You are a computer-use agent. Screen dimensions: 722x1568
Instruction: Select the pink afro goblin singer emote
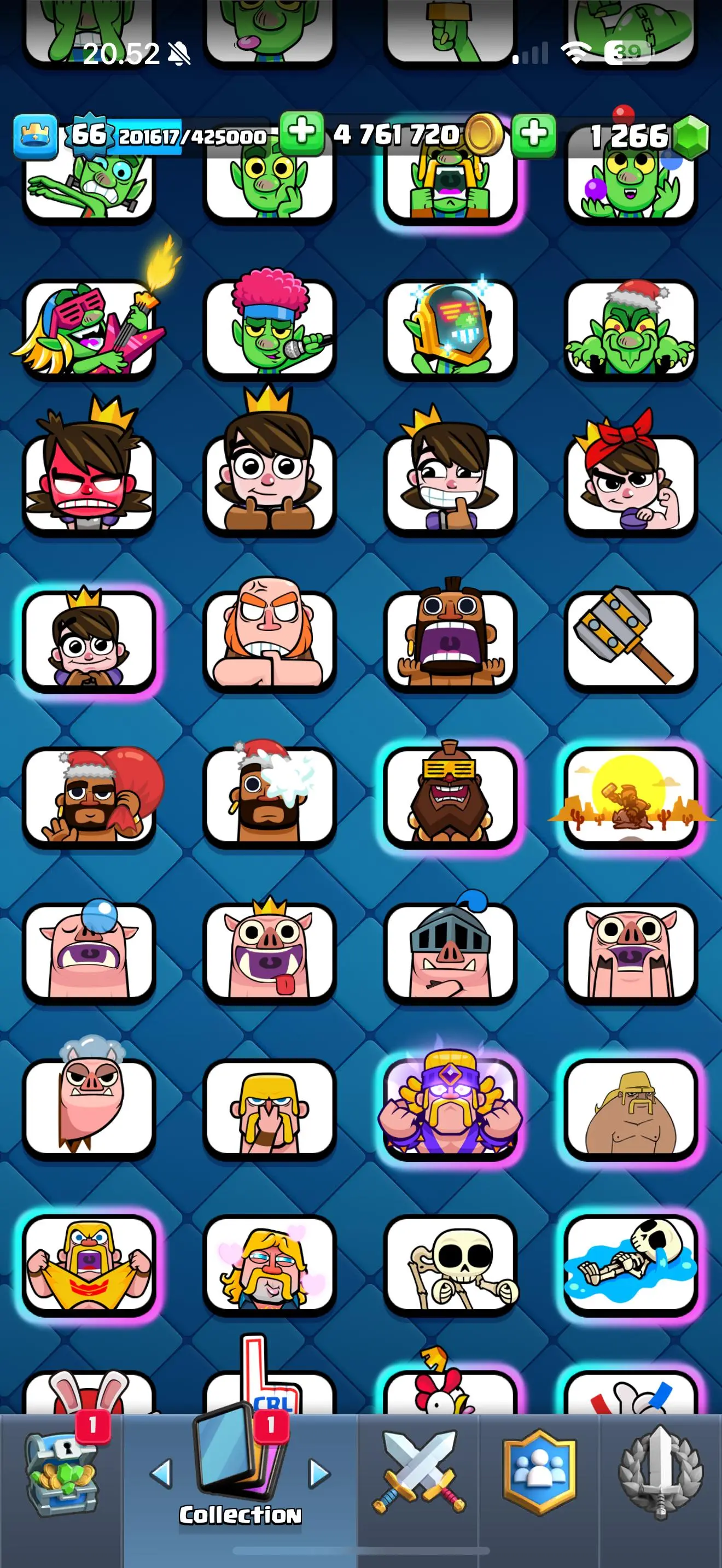(x=269, y=329)
